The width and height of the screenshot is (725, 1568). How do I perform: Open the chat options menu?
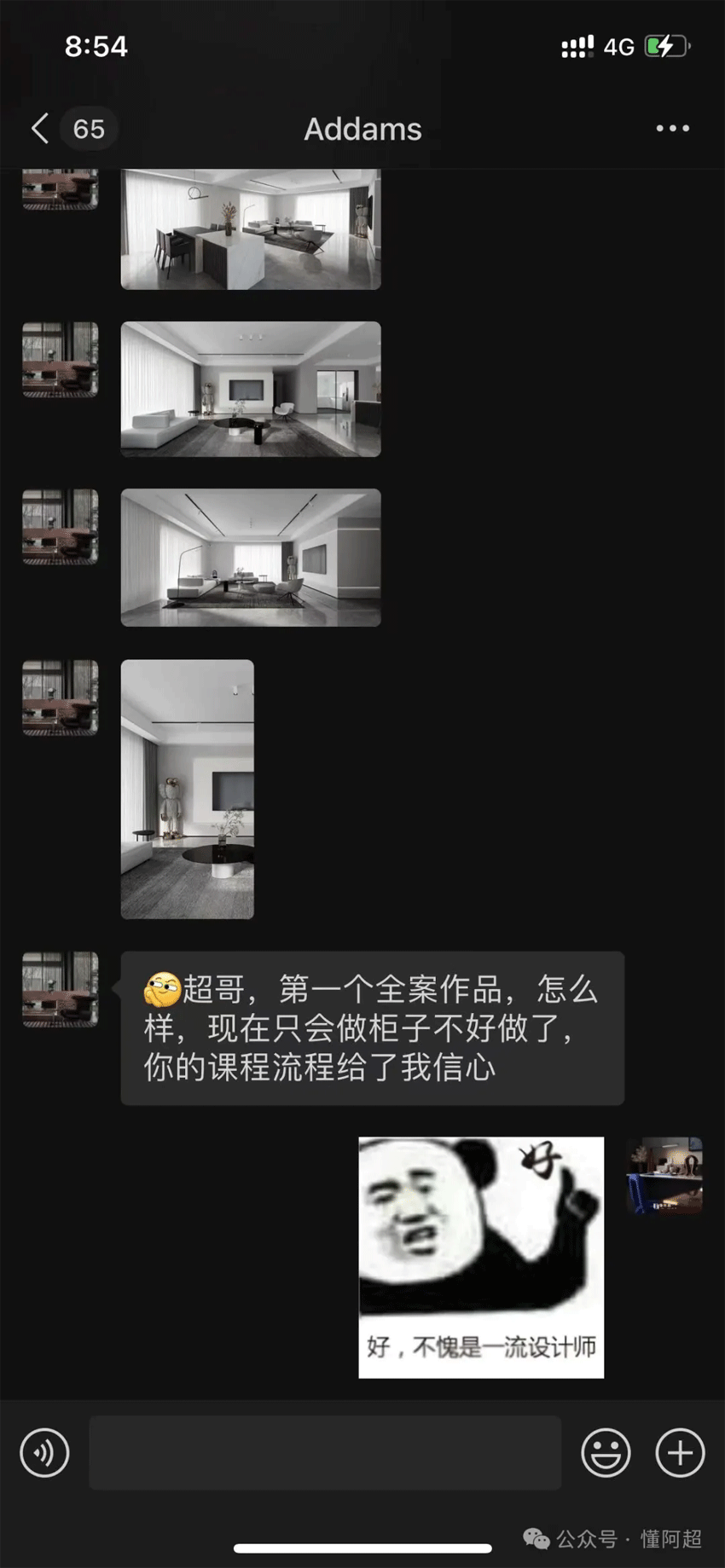pyautogui.click(x=672, y=129)
